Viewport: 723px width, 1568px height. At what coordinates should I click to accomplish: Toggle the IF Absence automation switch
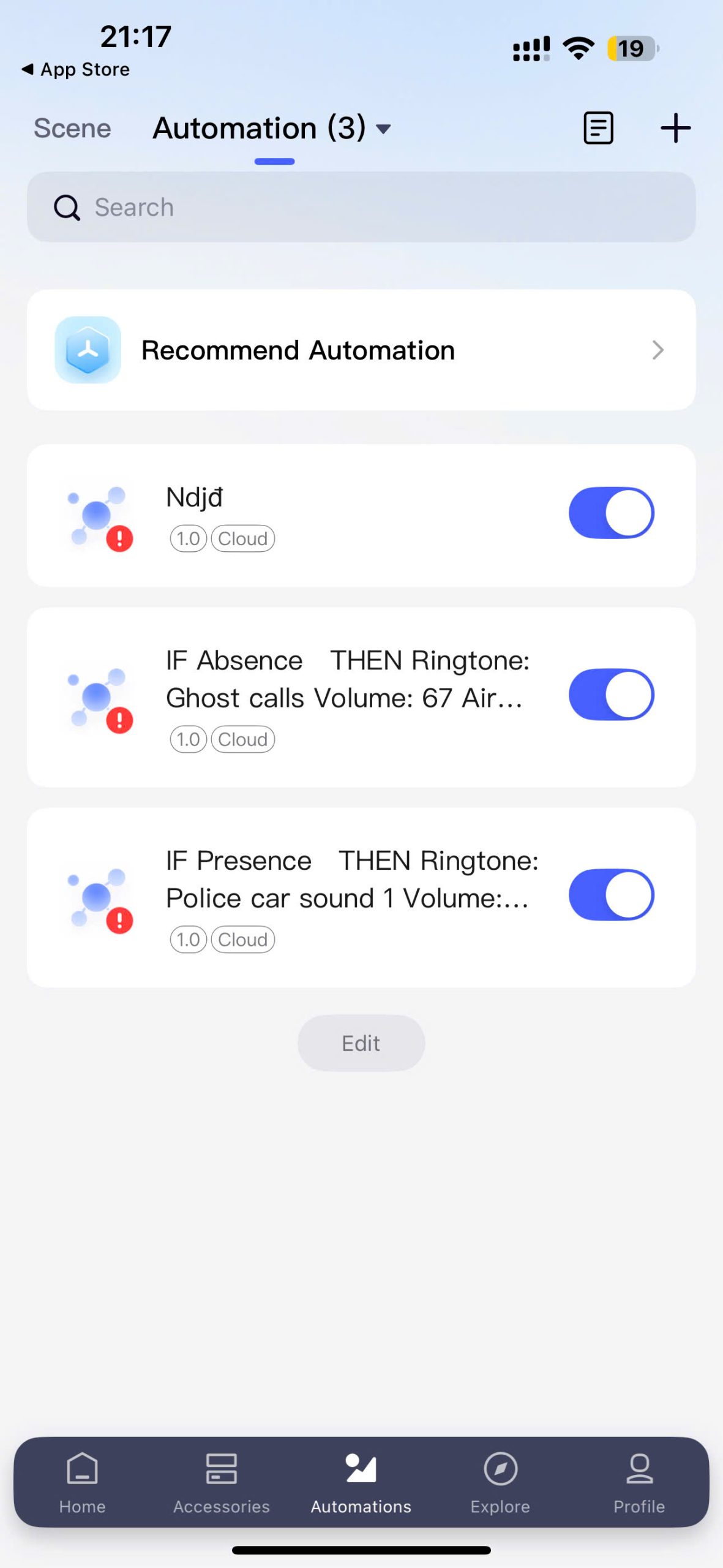point(611,695)
